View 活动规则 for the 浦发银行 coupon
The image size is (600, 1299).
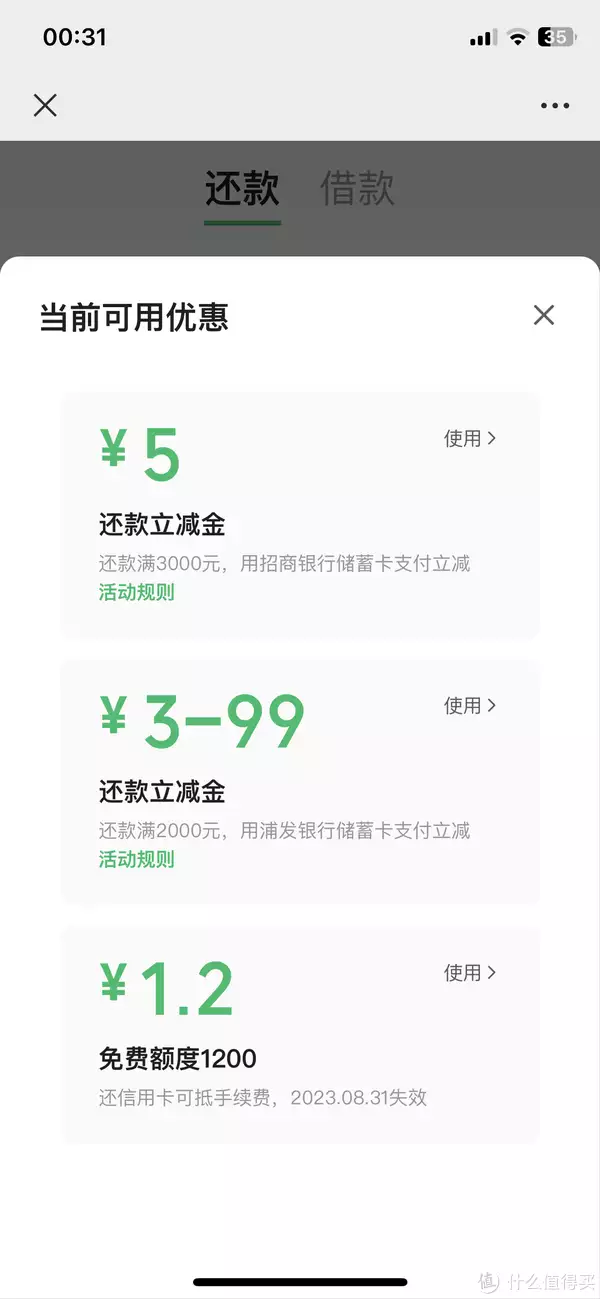click(136, 859)
